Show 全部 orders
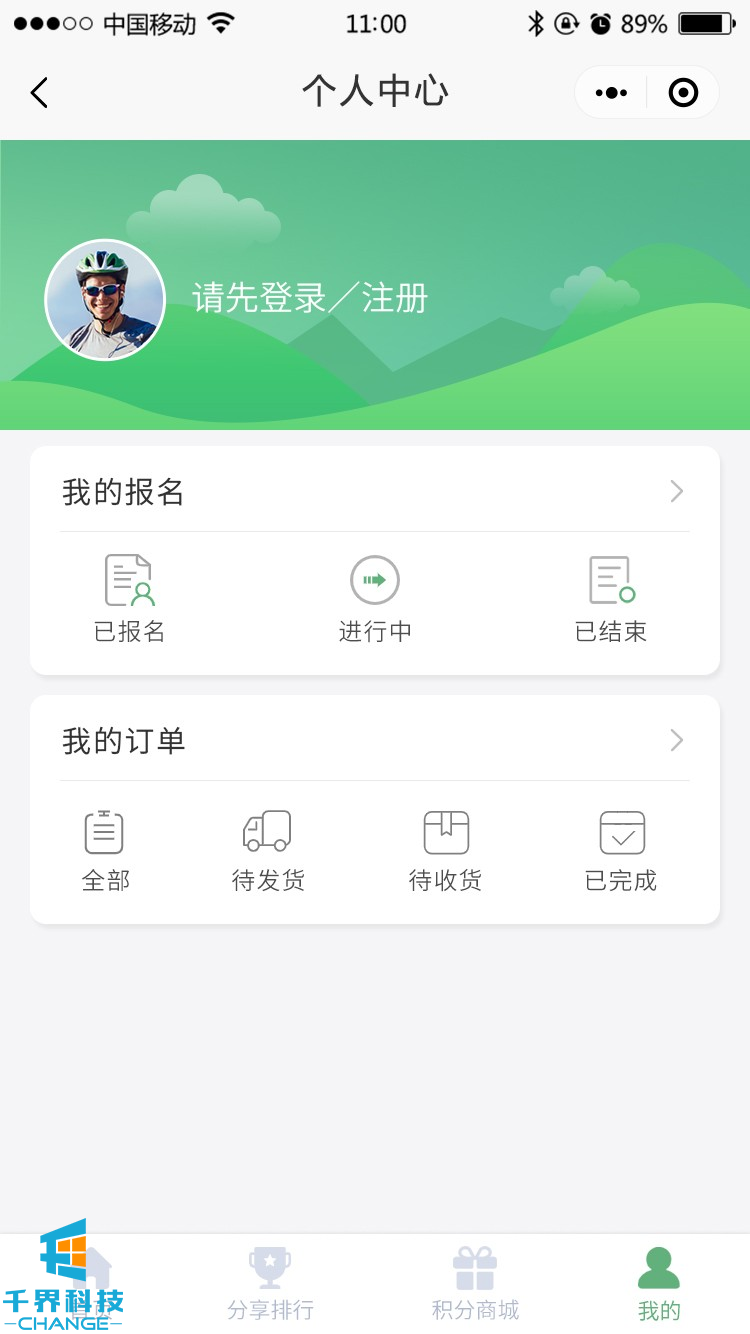750x1334 pixels. click(105, 851)
